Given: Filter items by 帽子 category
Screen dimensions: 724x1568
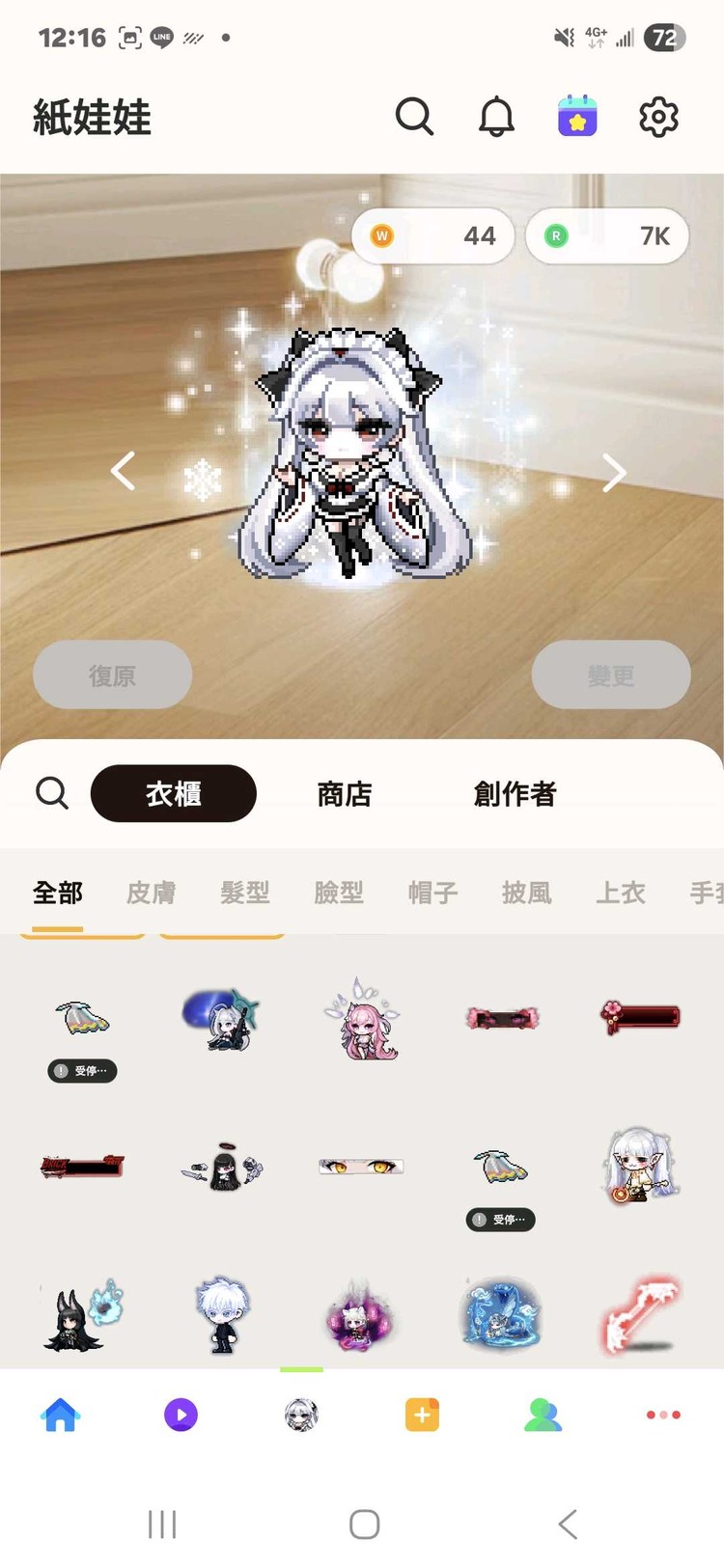Looking at the screenshot, I should point(432,893).
